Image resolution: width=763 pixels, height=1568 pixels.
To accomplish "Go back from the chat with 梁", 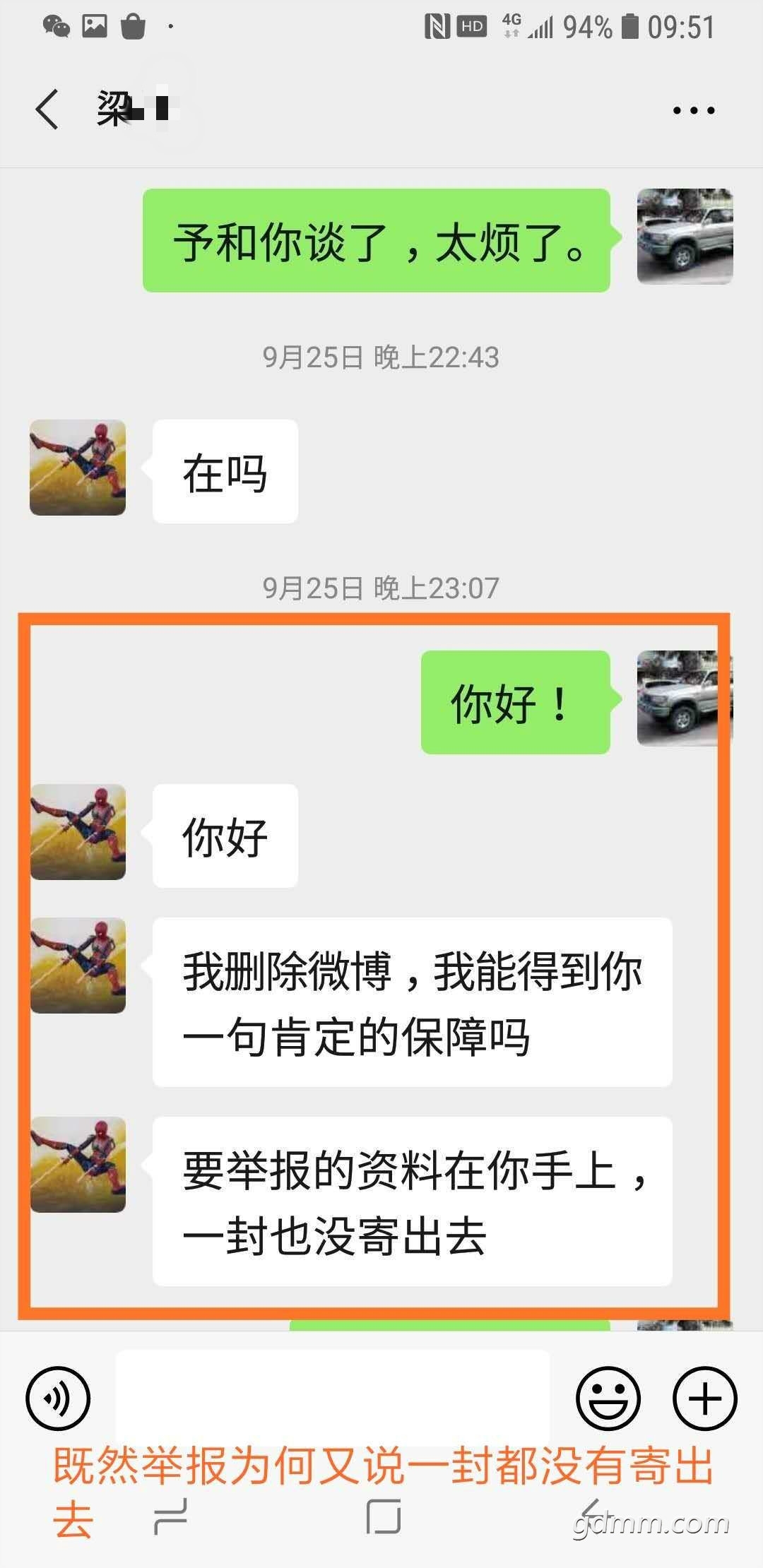I will pyautogui.click(x=47, y=109).
